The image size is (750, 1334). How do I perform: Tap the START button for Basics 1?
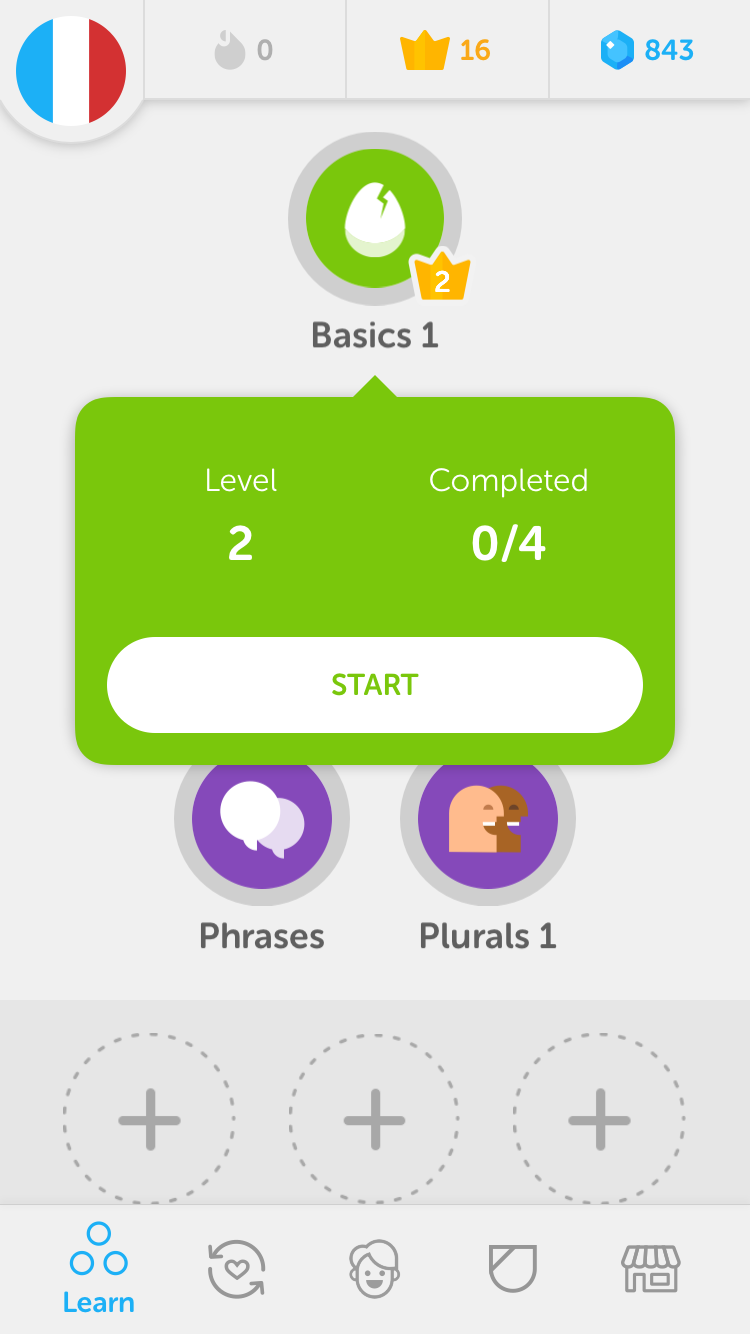[x=375, y=685]
